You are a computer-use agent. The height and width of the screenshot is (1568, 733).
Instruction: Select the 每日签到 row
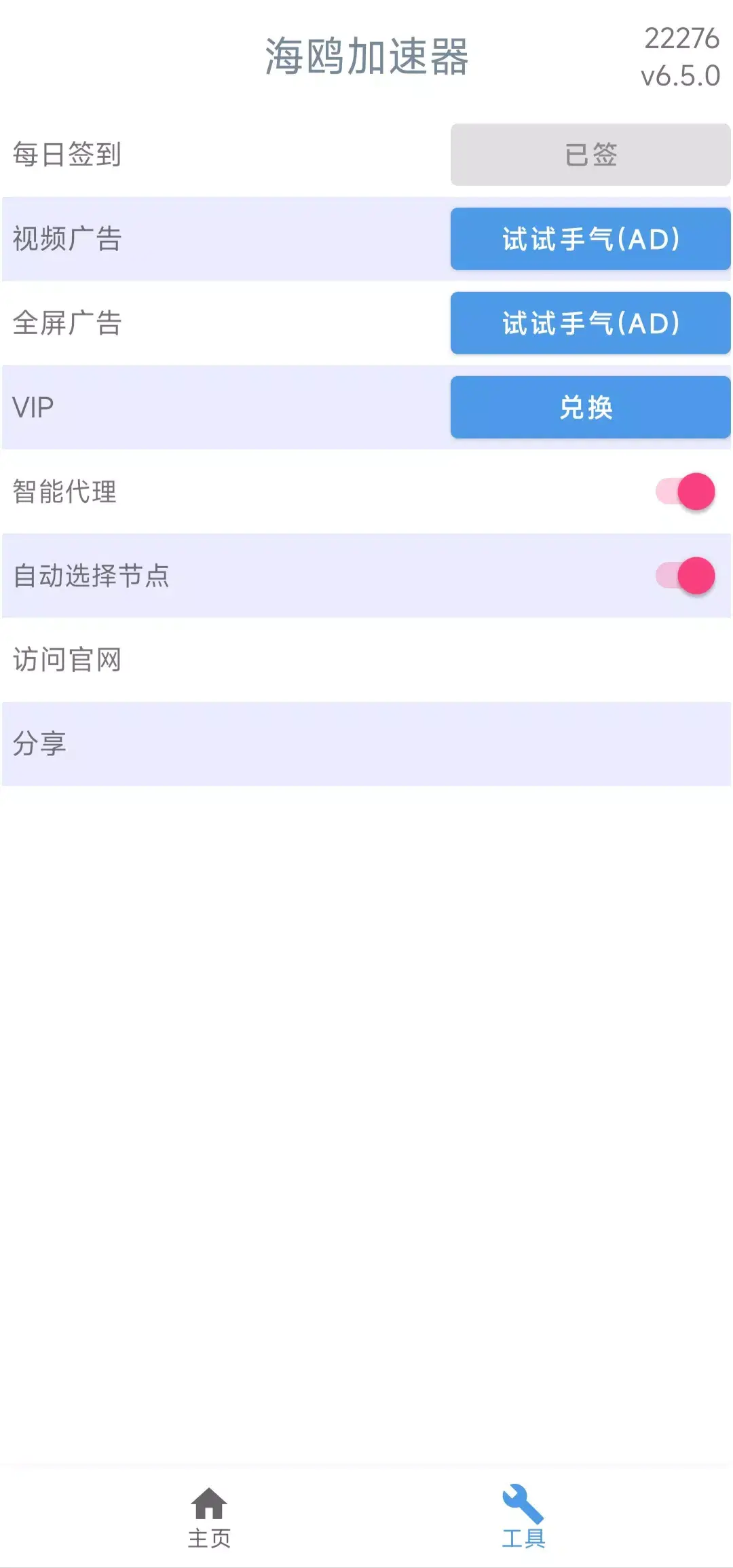tap(204, 155)
